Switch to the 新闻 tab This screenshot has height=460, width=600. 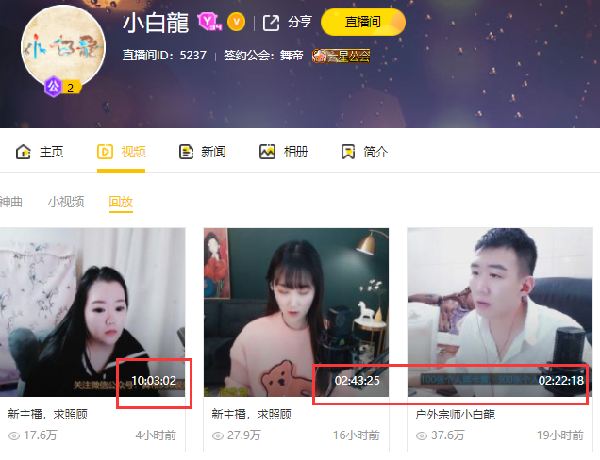[201, 152]
